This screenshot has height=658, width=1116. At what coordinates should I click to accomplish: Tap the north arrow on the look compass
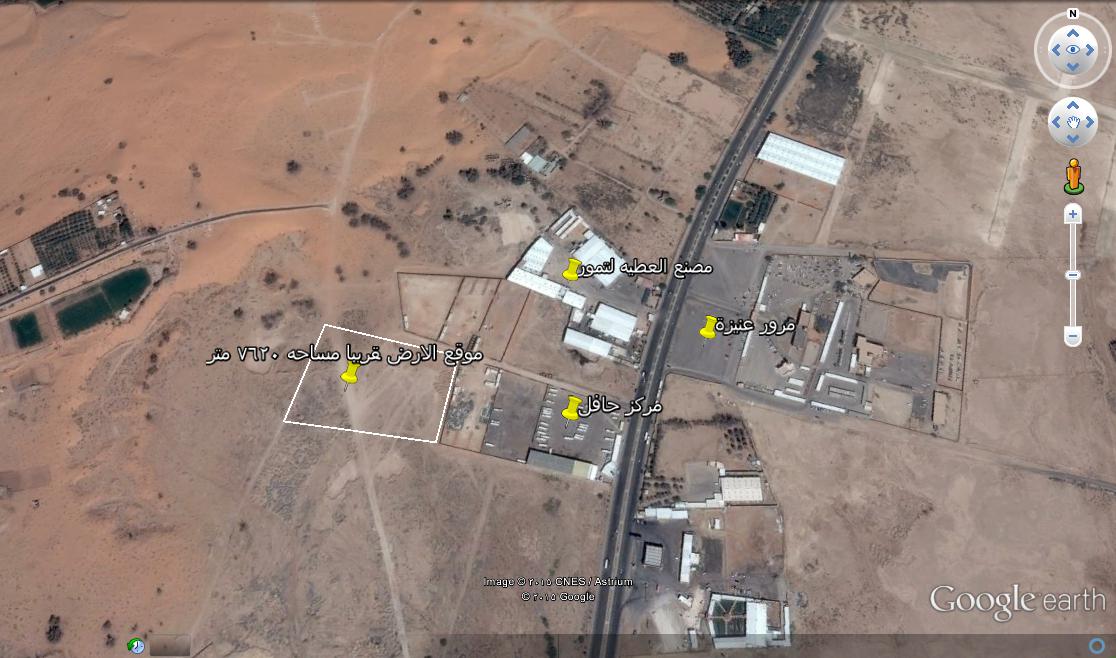click(x=1073, y=14)
